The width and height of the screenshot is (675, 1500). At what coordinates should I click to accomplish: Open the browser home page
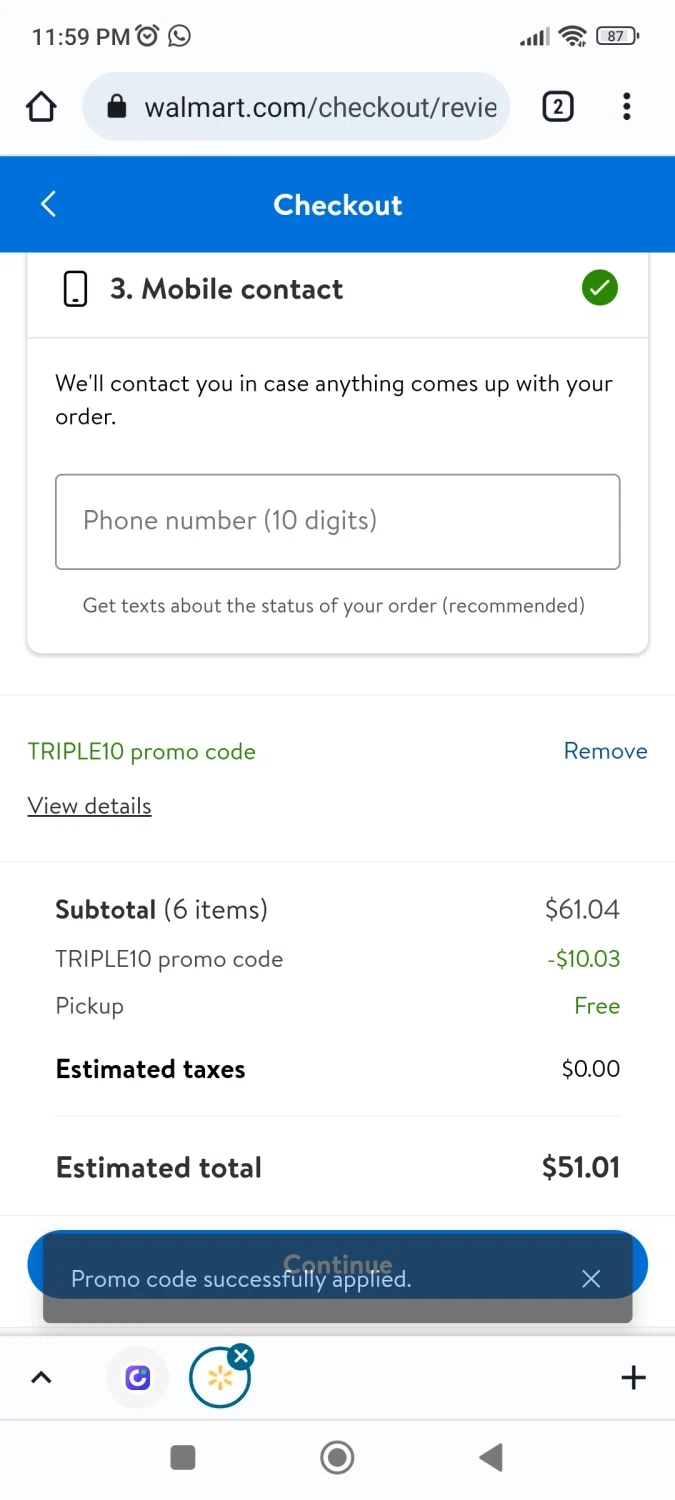point(41,106)
